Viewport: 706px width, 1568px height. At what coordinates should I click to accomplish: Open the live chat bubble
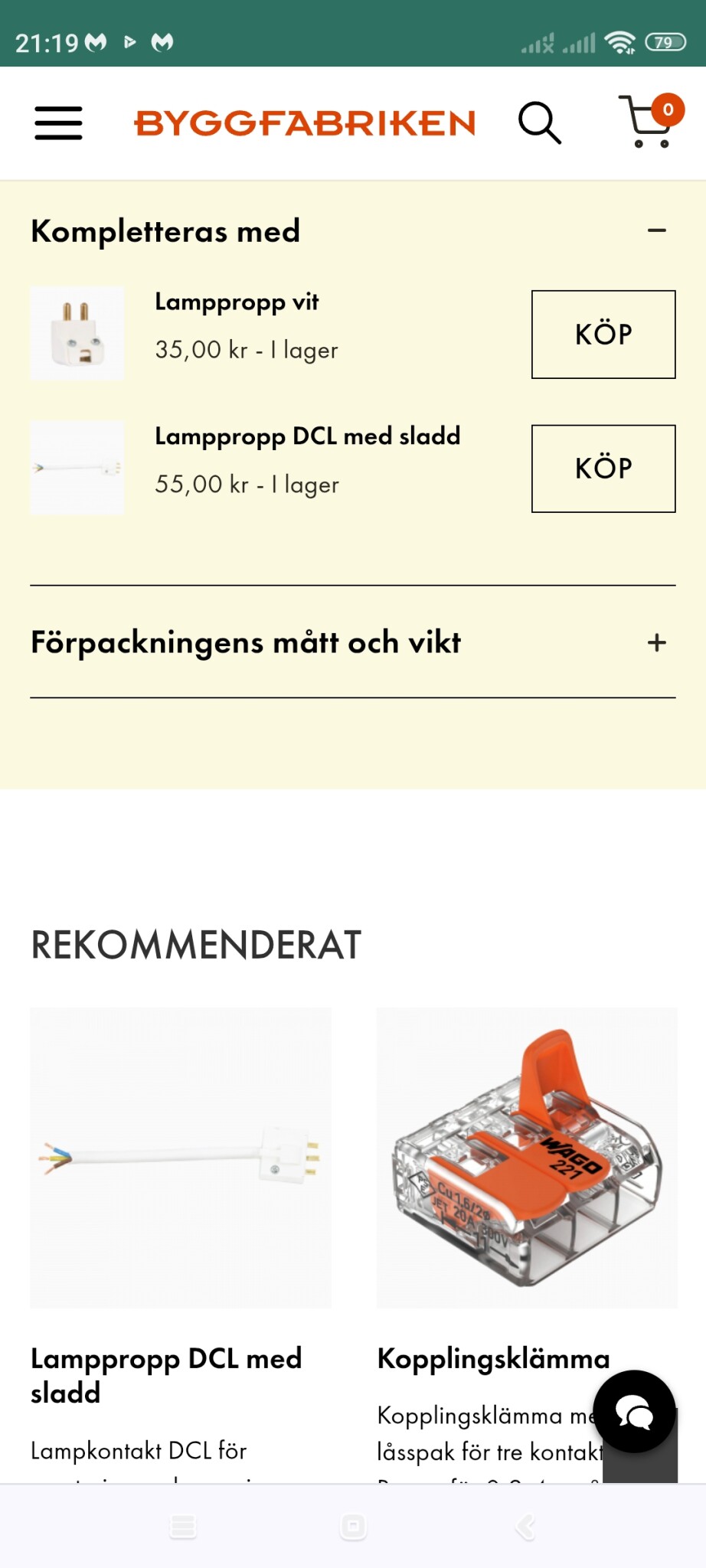click(x=634, y=1411)
